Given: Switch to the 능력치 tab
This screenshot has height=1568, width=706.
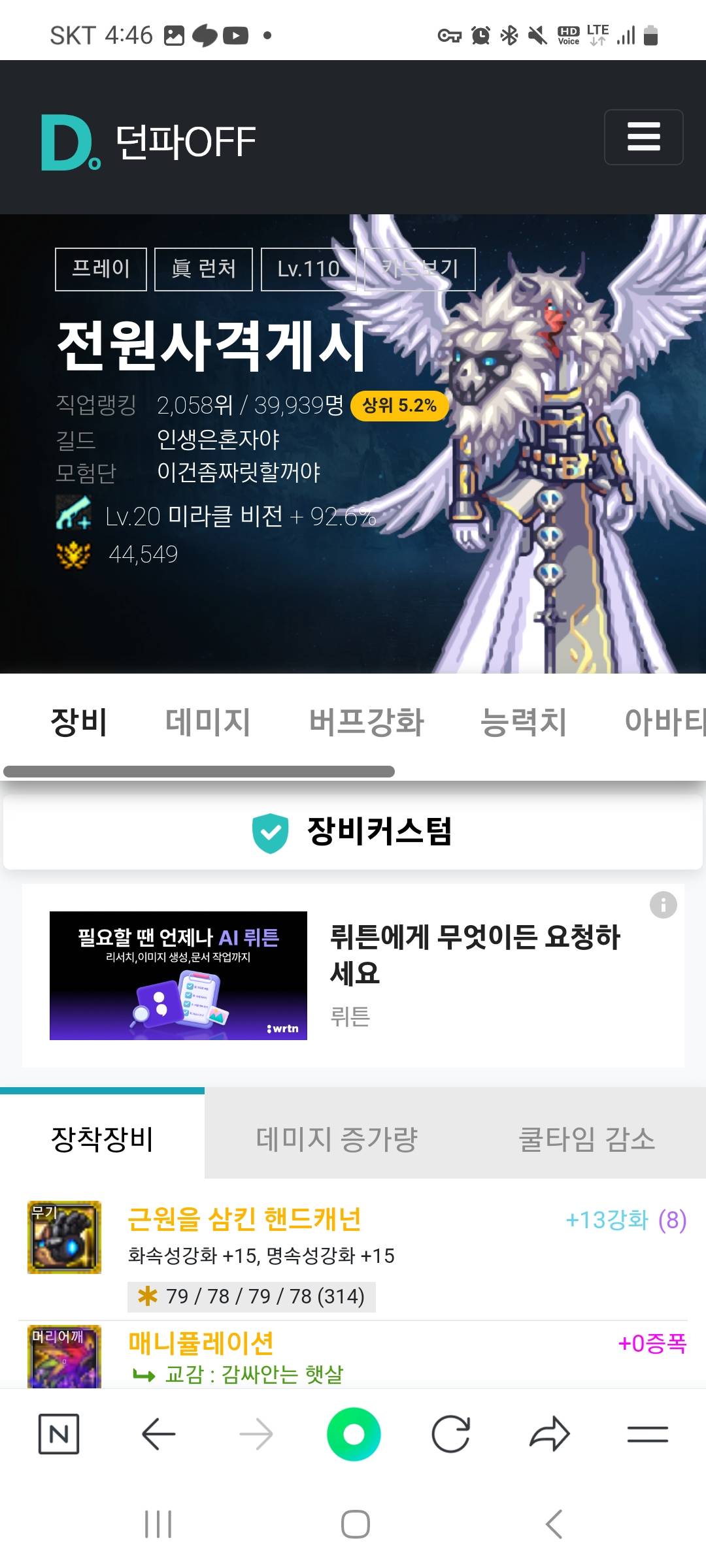Looking at the screenshot, I should coord(523,722).
